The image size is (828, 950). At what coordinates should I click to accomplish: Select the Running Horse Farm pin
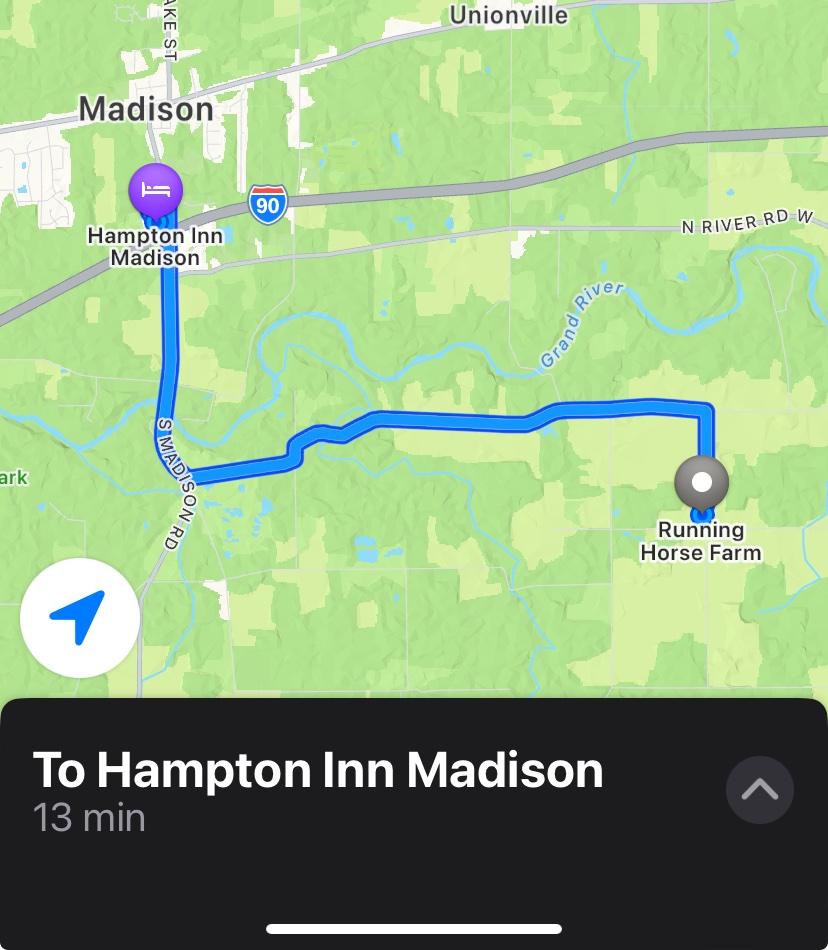coord(702,483)
